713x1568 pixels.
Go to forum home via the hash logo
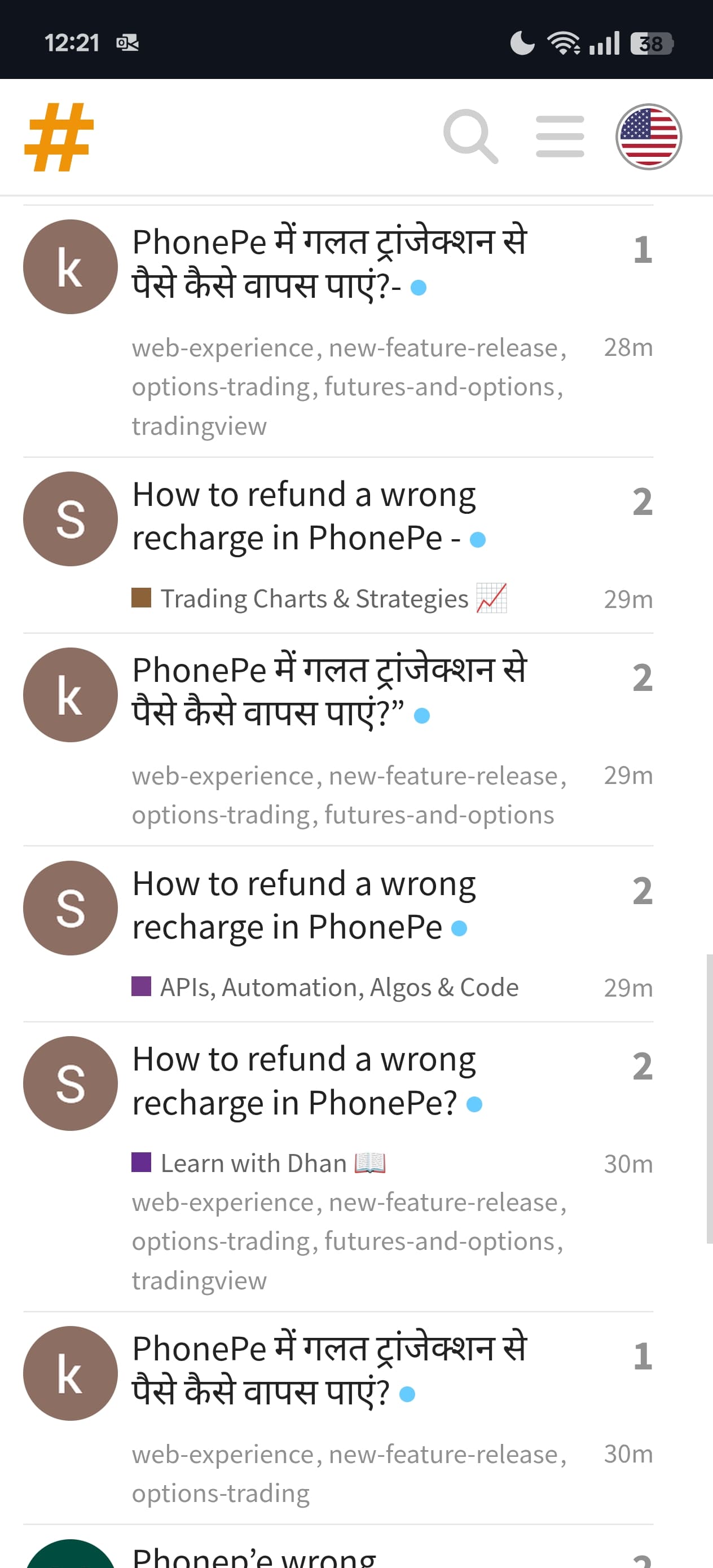point(59,137)
